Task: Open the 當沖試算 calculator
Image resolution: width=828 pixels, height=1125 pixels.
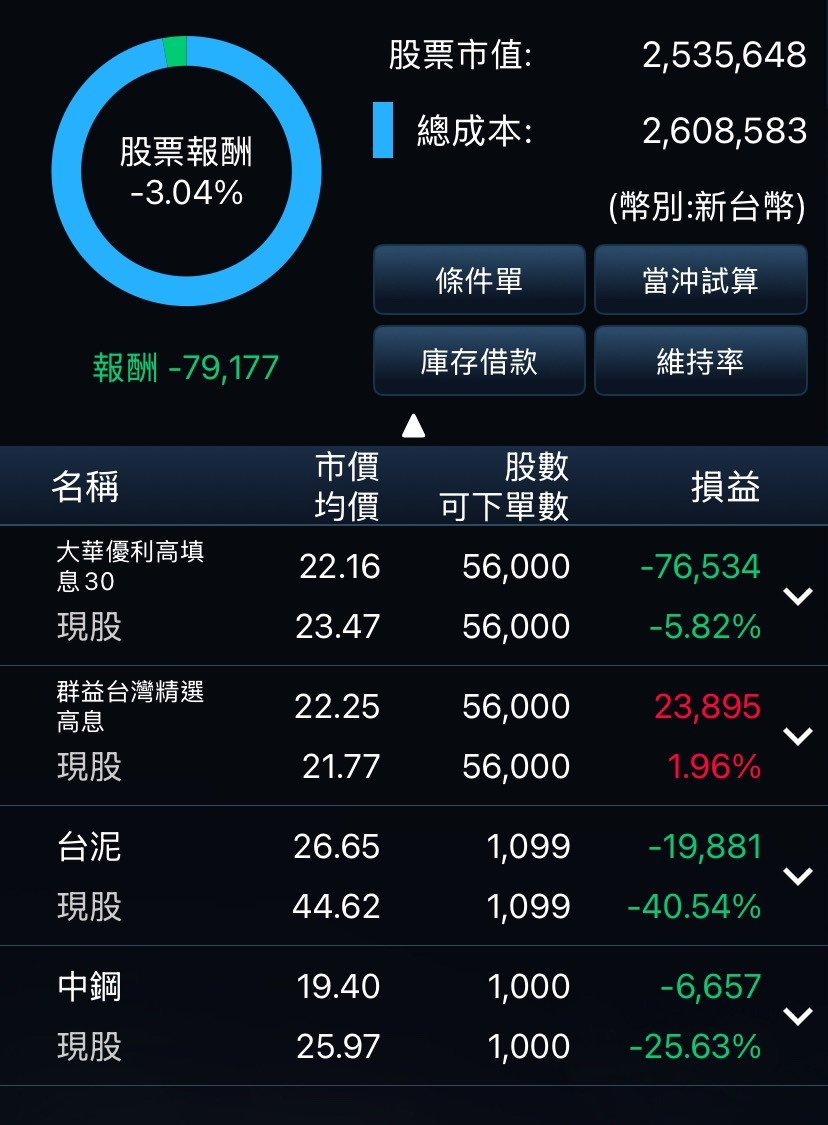Action: tap(700, 281)
